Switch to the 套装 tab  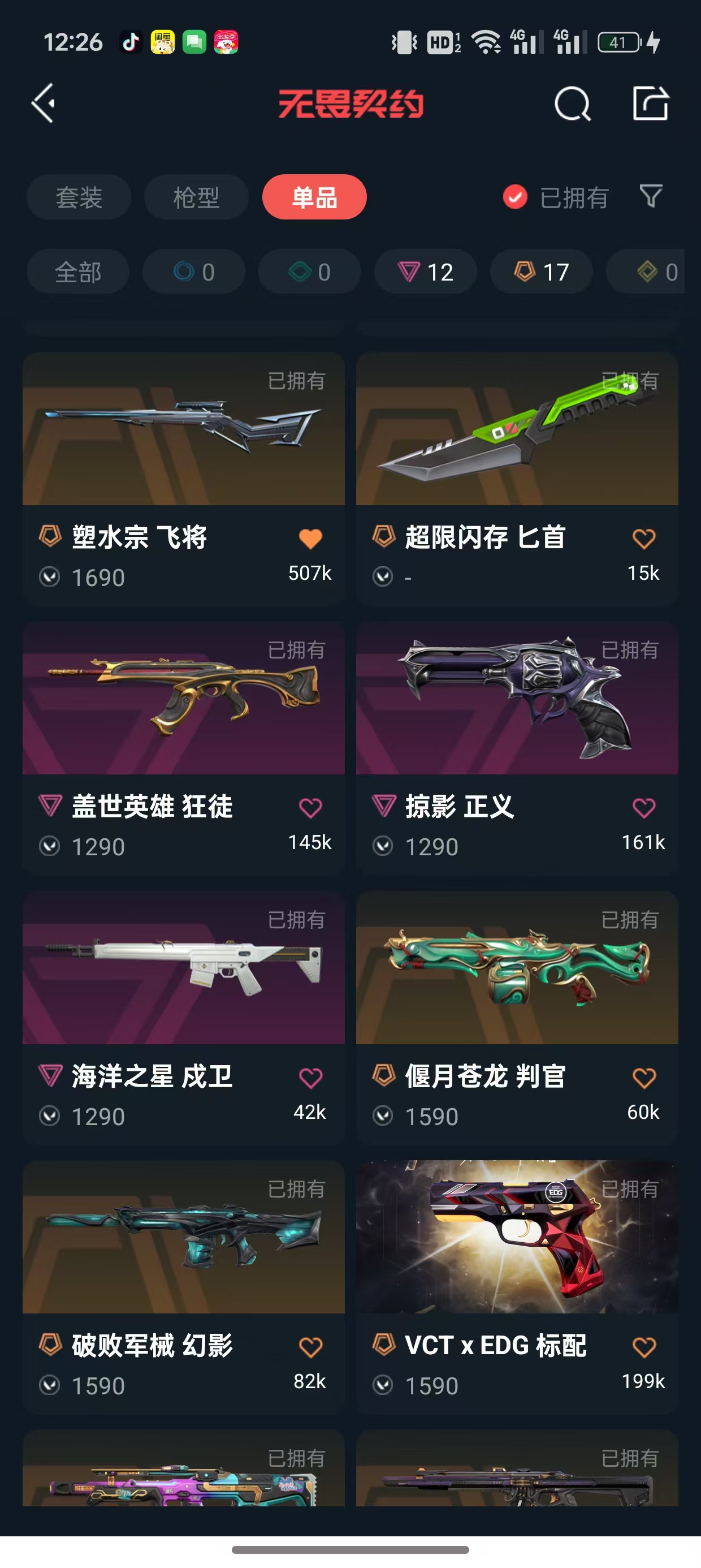point(79,197)
